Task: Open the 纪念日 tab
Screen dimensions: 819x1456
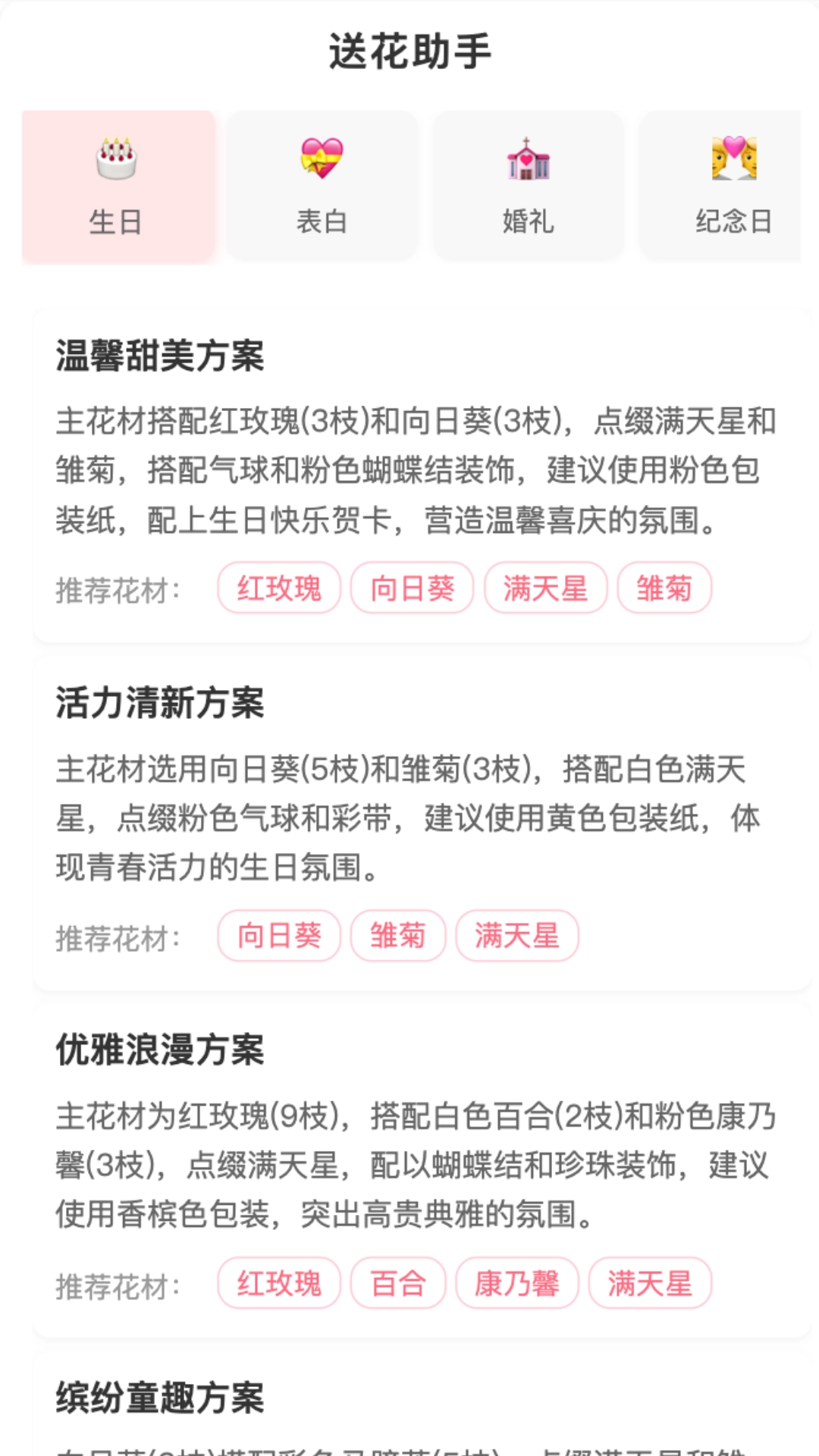Action: (x=734, y=186)
